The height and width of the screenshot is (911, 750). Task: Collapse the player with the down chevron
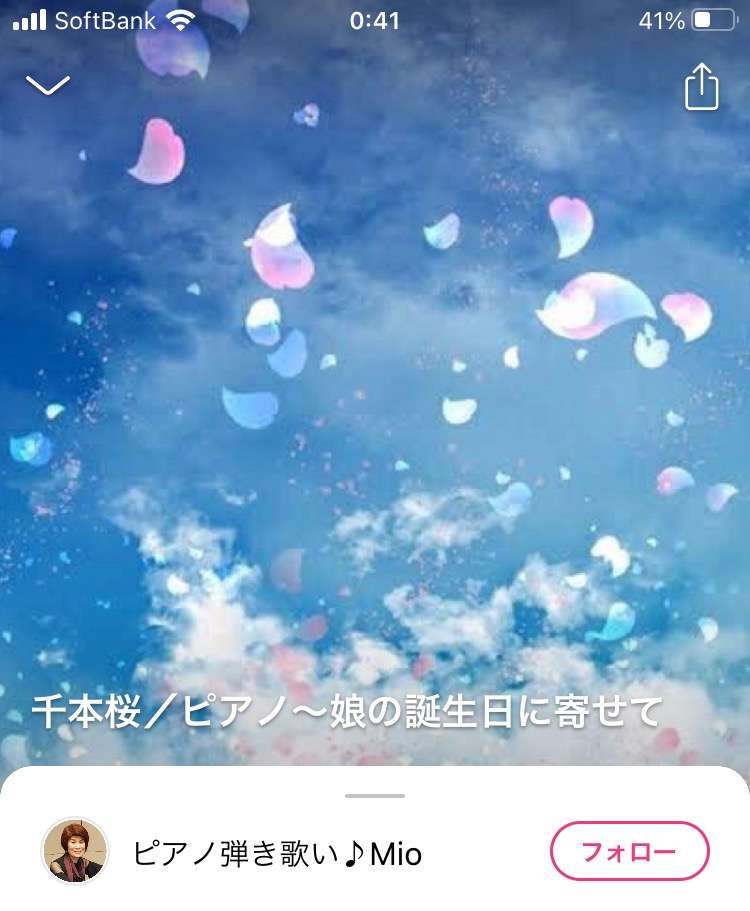pyautogui.click(x=48, y=86)
